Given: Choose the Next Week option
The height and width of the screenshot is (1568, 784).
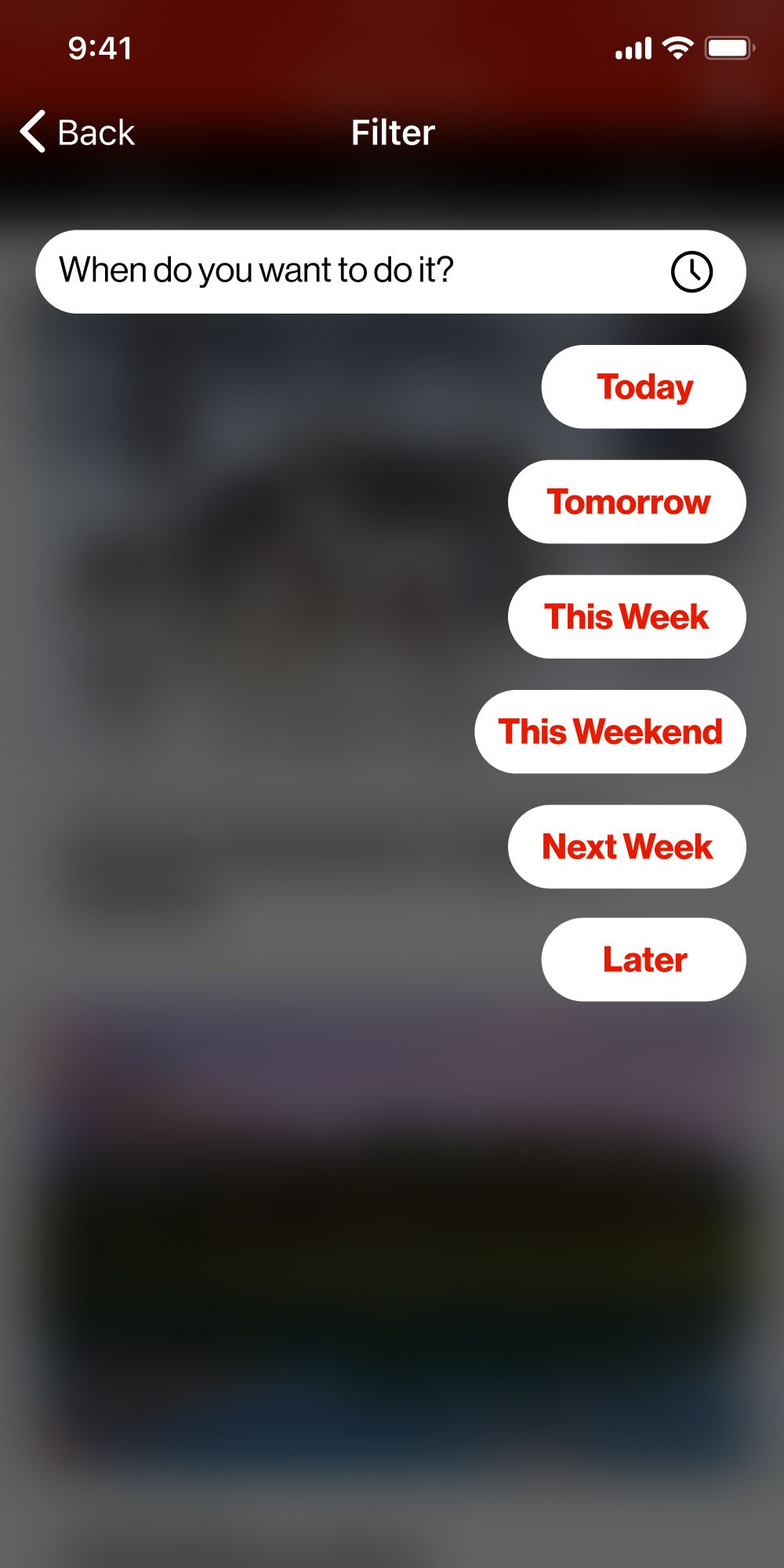Looking at the screenshot, I should (627, 847).
